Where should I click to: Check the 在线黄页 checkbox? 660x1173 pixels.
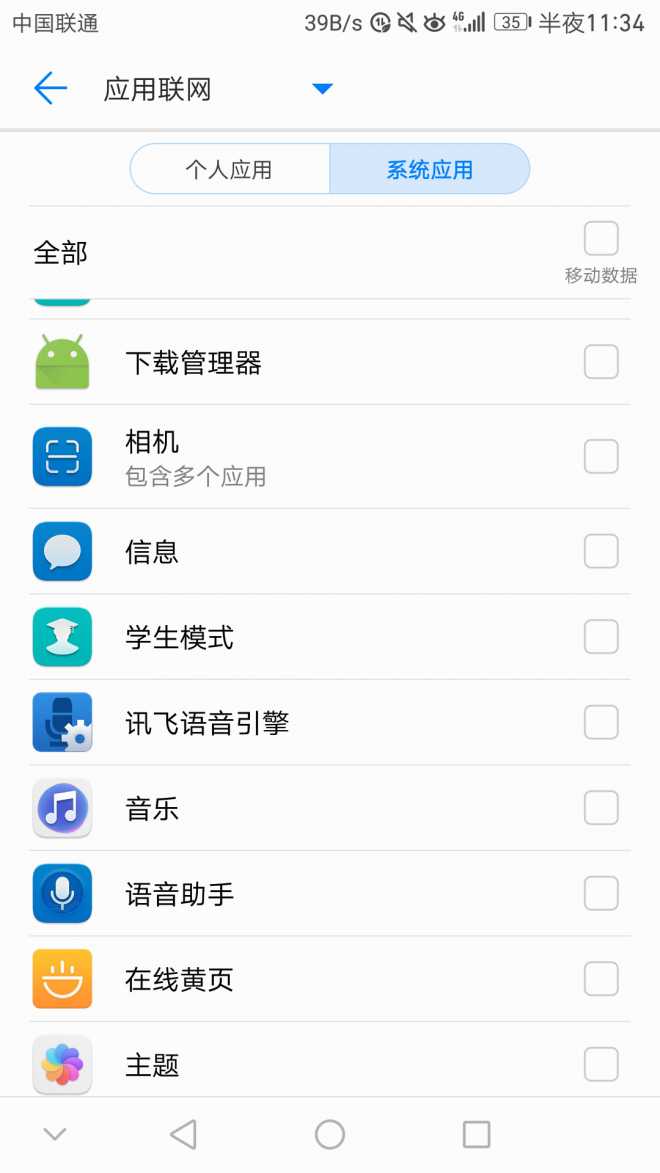(601, 979)
